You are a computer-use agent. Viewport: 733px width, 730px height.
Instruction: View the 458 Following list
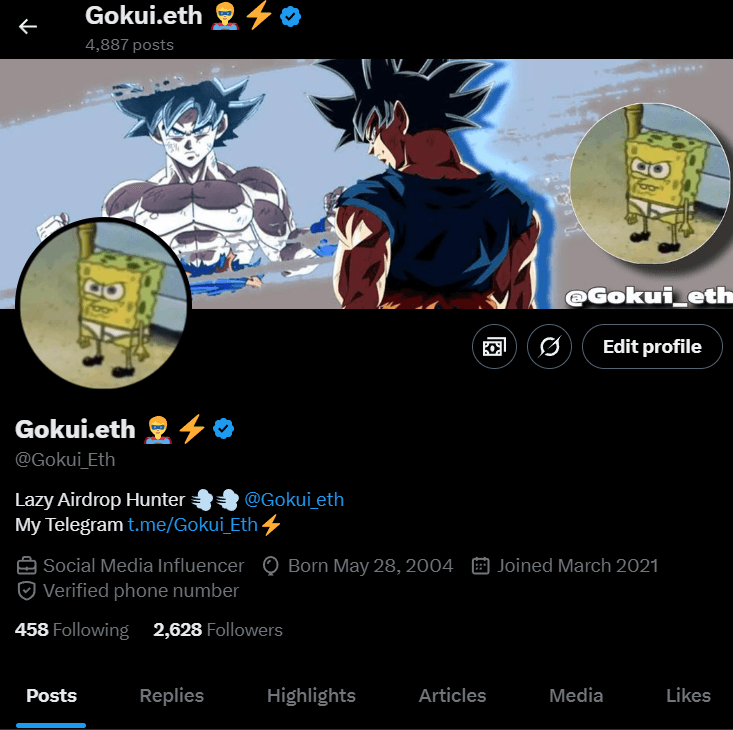[72, 630]
